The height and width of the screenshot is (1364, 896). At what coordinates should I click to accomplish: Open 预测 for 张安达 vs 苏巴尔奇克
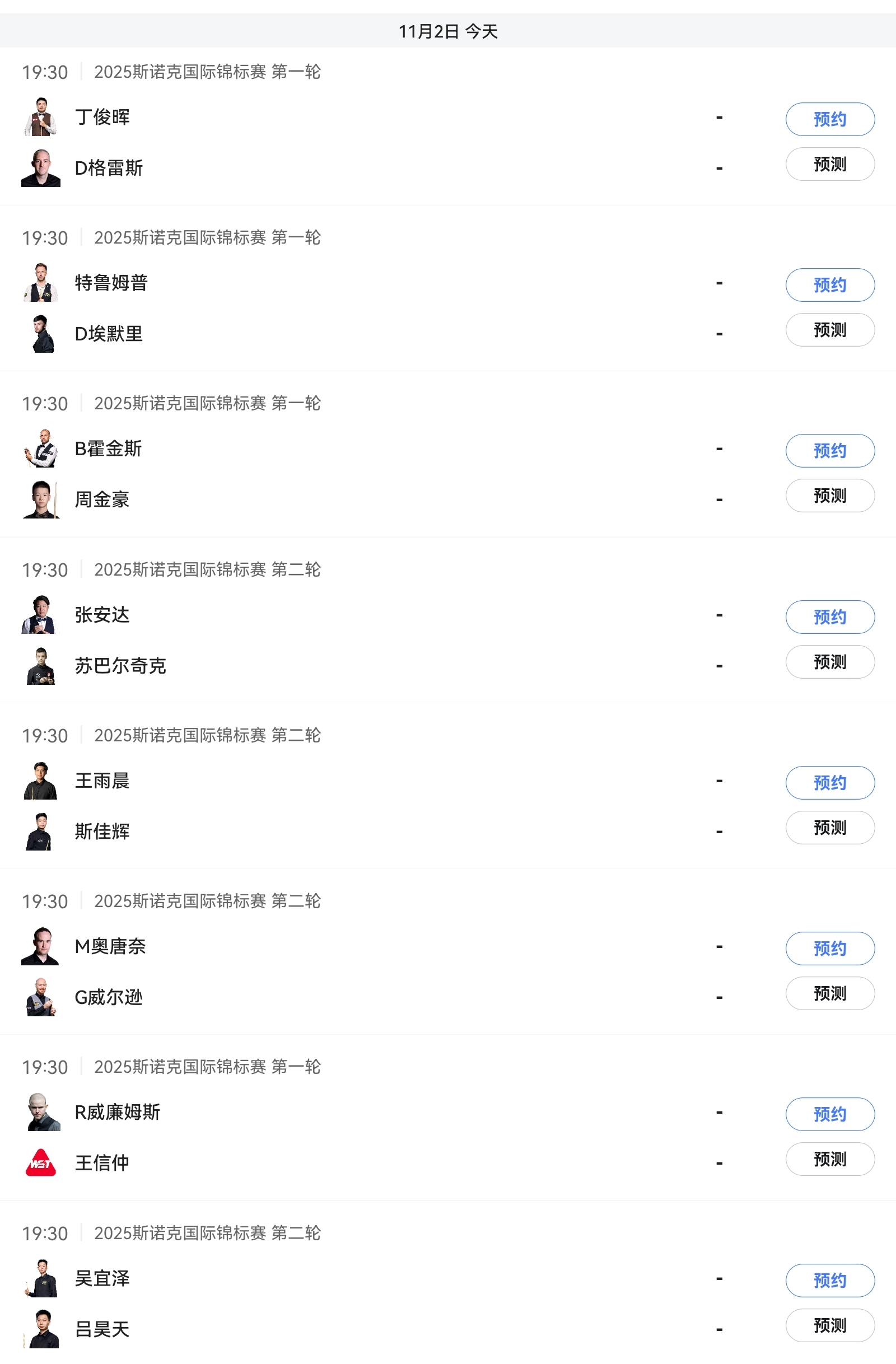point(829,662)
